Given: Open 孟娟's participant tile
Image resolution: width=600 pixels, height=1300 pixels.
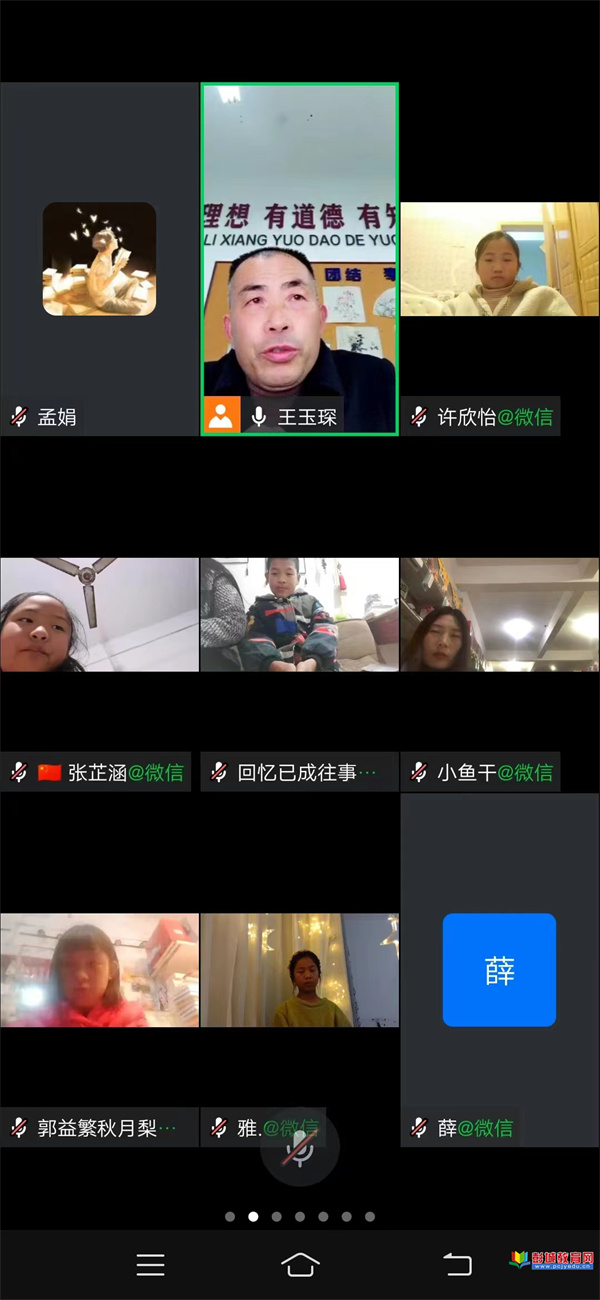Looking at the screenshot, I should coord(99,259).
